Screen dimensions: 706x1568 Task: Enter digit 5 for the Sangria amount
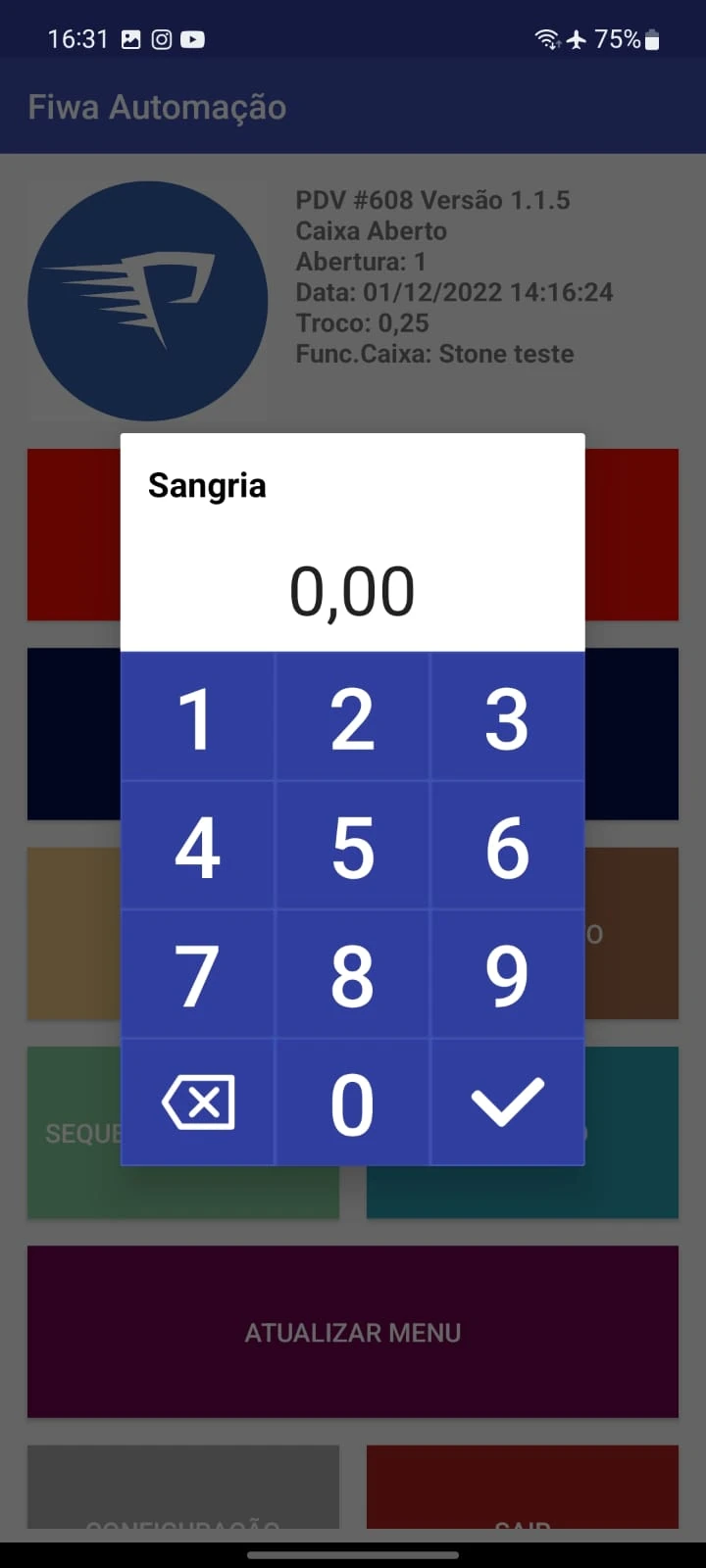pos(352,846)
